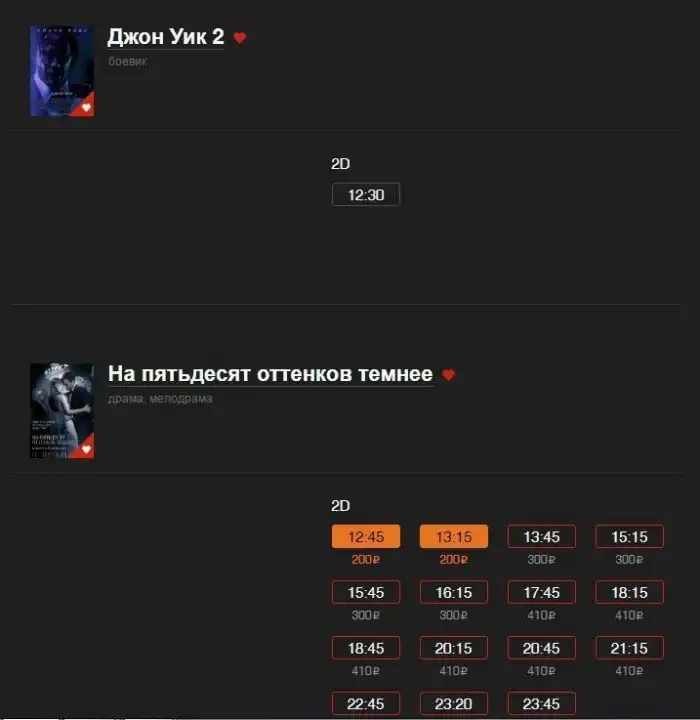Select the 17:45 session
This screenshot has height=720, width=700.
(541, 592)
